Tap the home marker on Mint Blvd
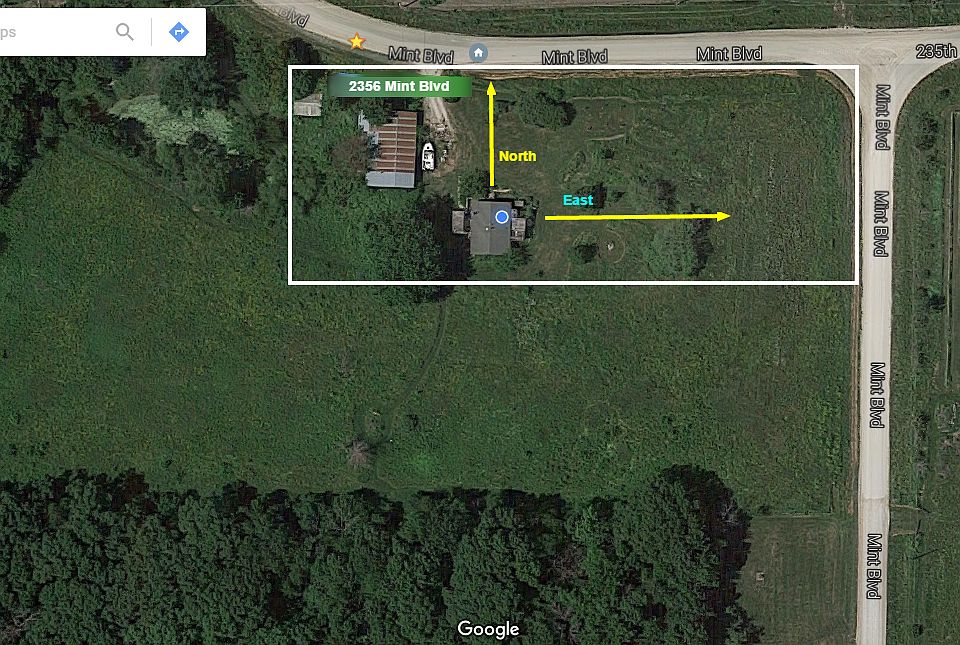The height and width of the screenshot is (645, 960). click(480, 52)
